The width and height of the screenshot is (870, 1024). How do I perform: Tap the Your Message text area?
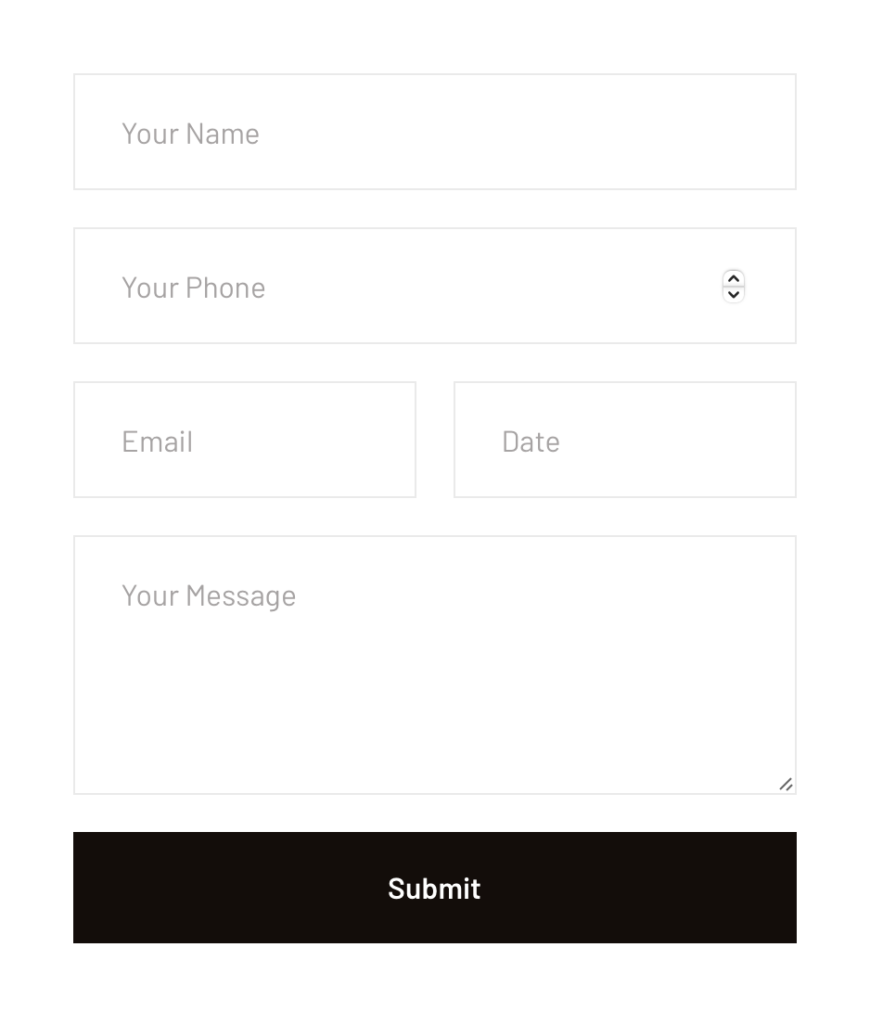[434, 664]
